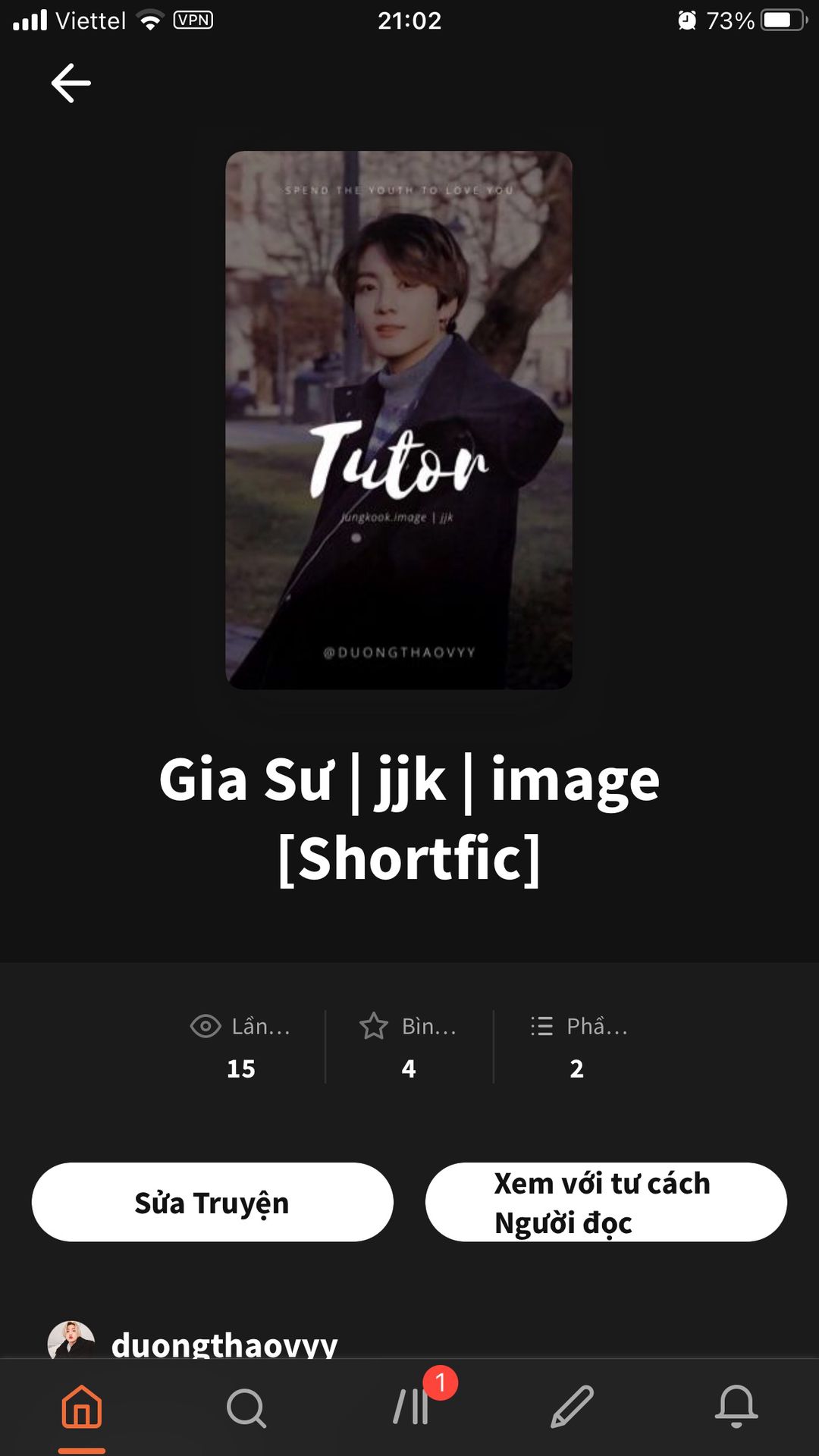This screenshot has width=819, height=1456.
Task: Open the notifications bell tab
Action: tap(736, 1407)
